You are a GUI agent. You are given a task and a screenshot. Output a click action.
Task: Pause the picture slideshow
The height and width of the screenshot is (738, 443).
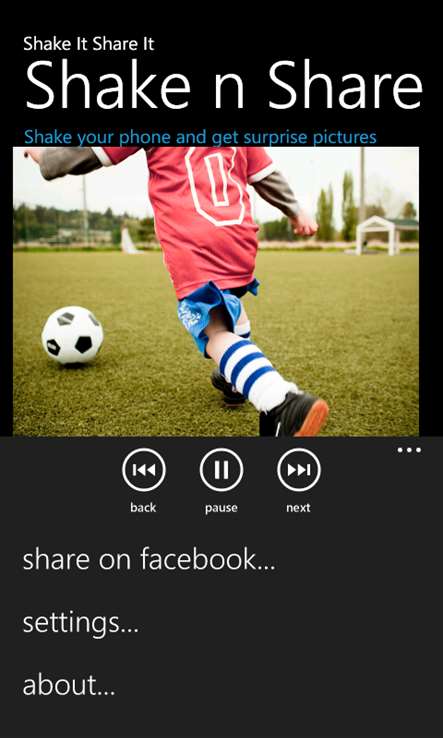click(221, 470)
